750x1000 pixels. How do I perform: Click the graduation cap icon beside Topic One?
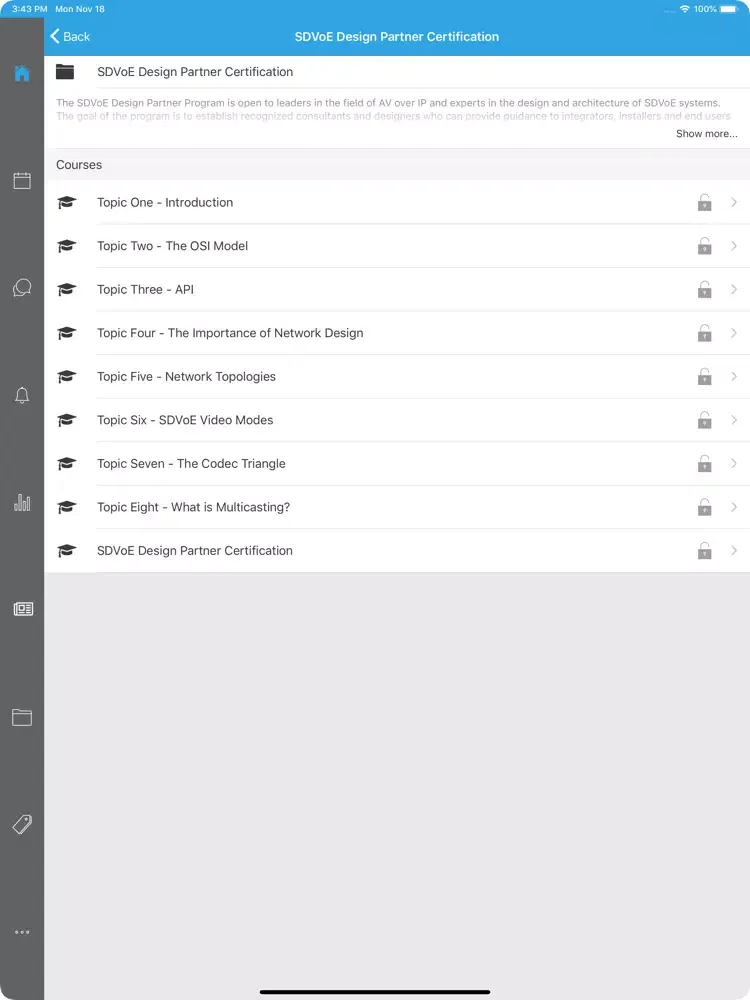(66, 202)
